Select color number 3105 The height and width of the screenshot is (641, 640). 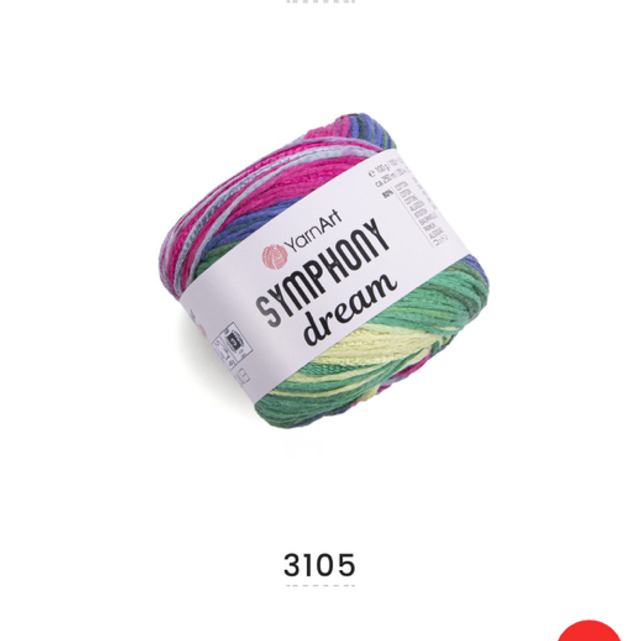pyautogui.click(x=319, y=566)
